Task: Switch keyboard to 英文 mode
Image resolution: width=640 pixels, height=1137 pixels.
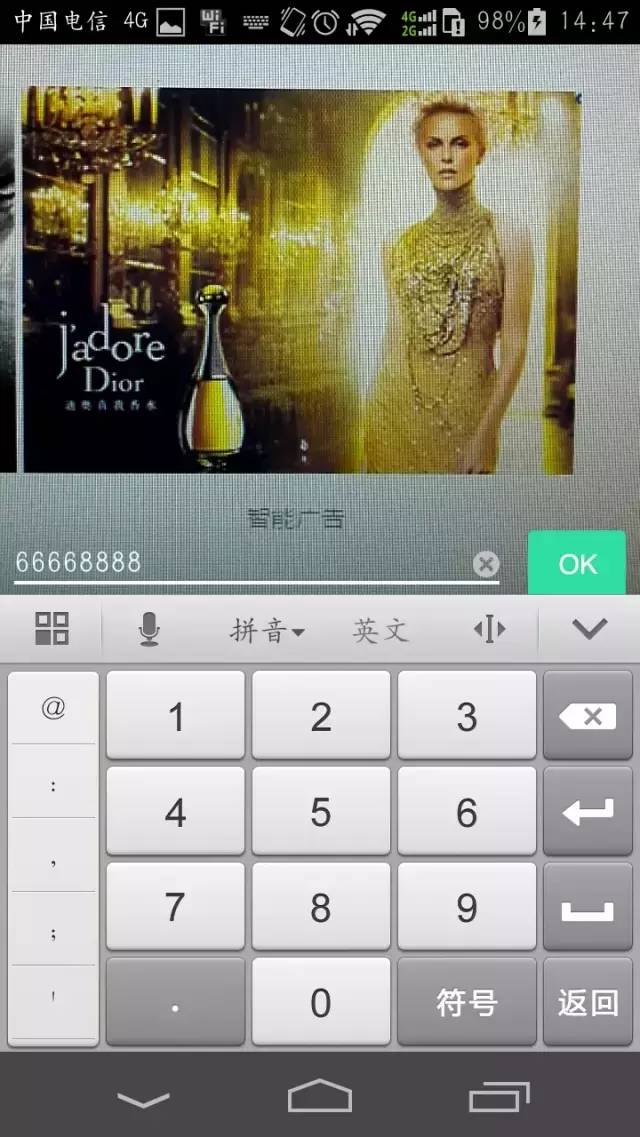Action: pyautogui.click(x=380, y=630)
